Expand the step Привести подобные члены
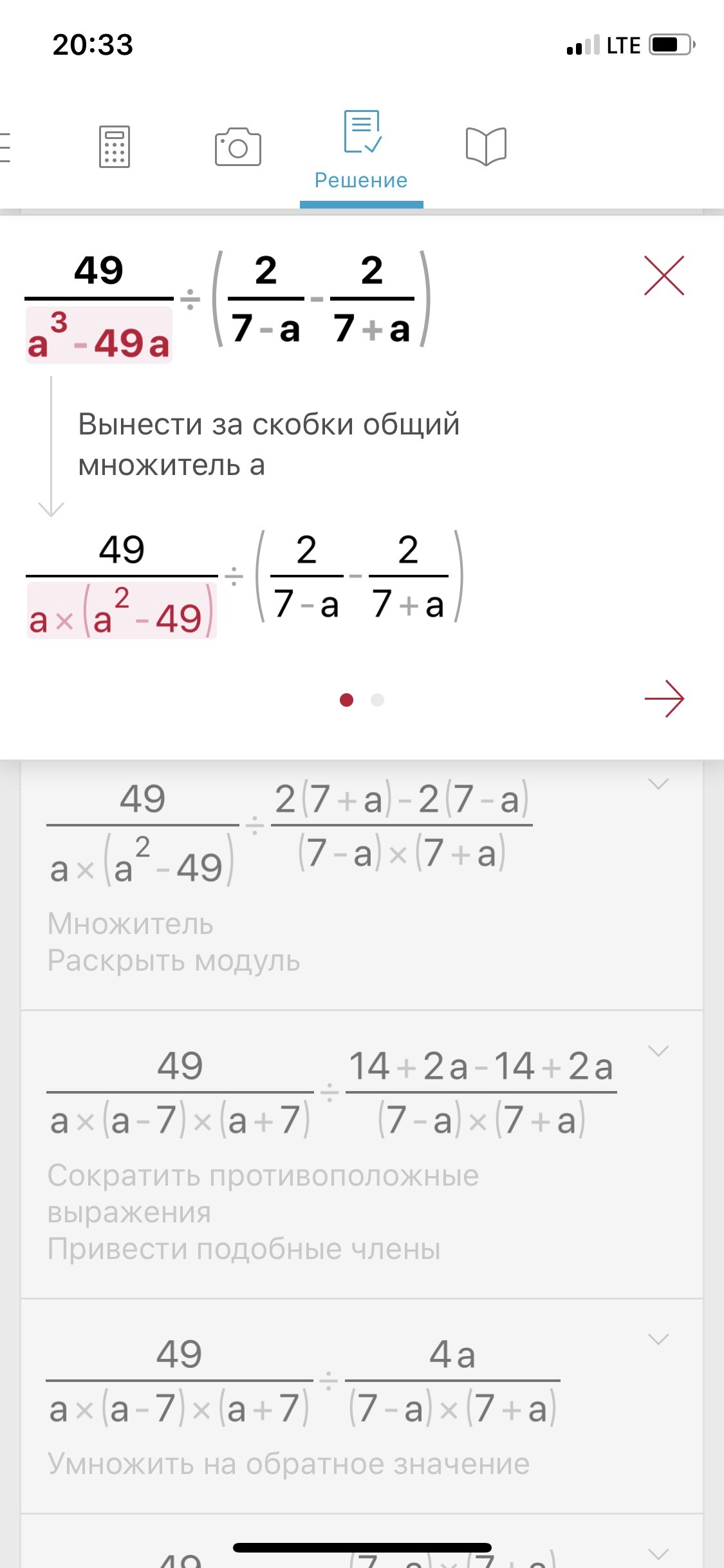The image size is (724, 1568). tap(658, 1051)
